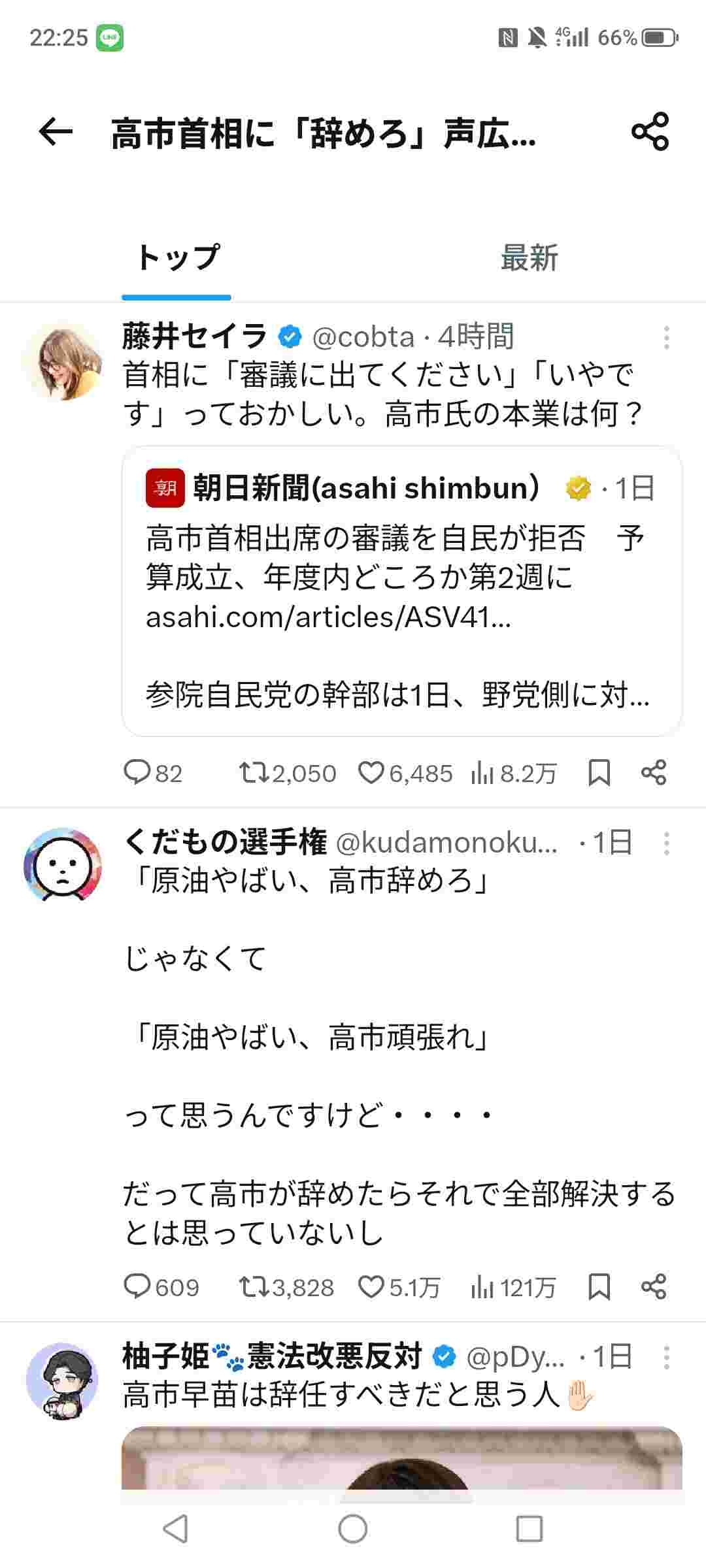Share 藤井セイラ's post
The height and width of the screenshot is (1568, 706).
click(x=654, y=773)
